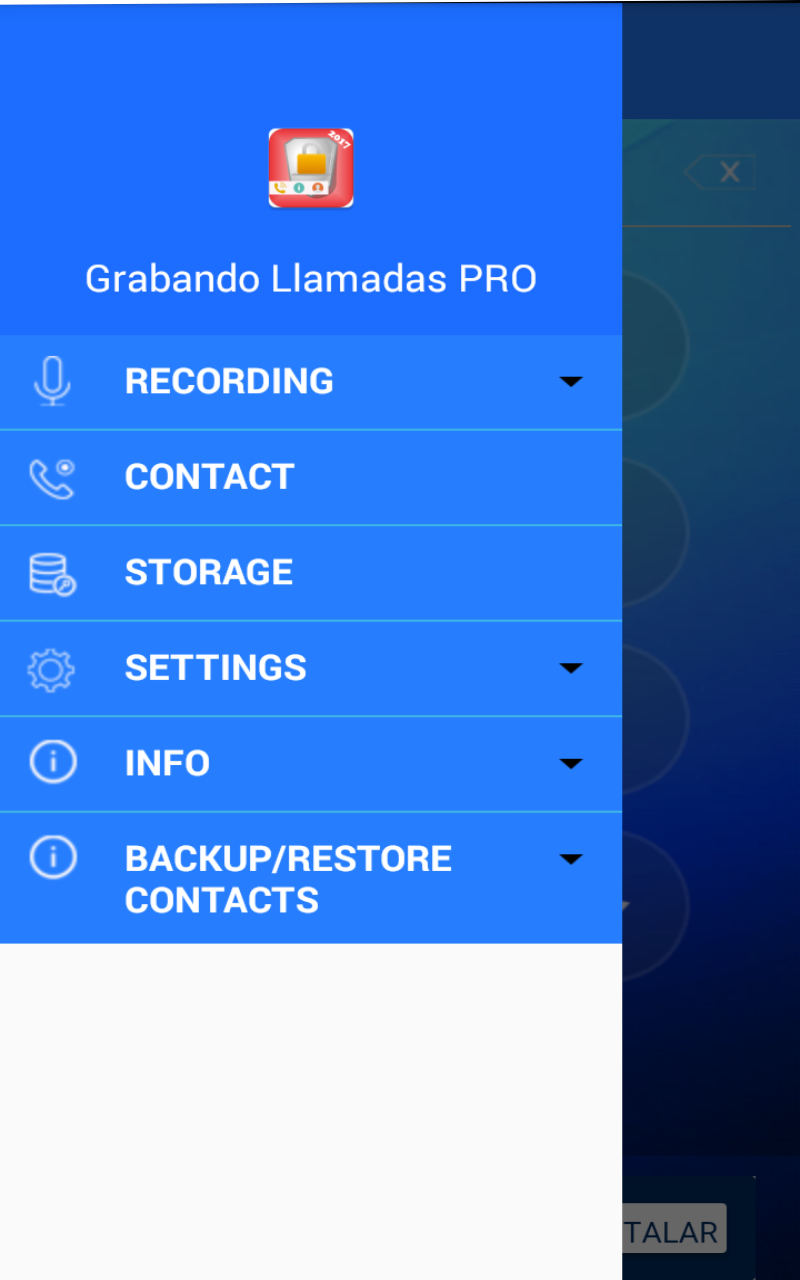Open the CONTACT menu item
The image size is (800, 1280).
tap(210, 476)
